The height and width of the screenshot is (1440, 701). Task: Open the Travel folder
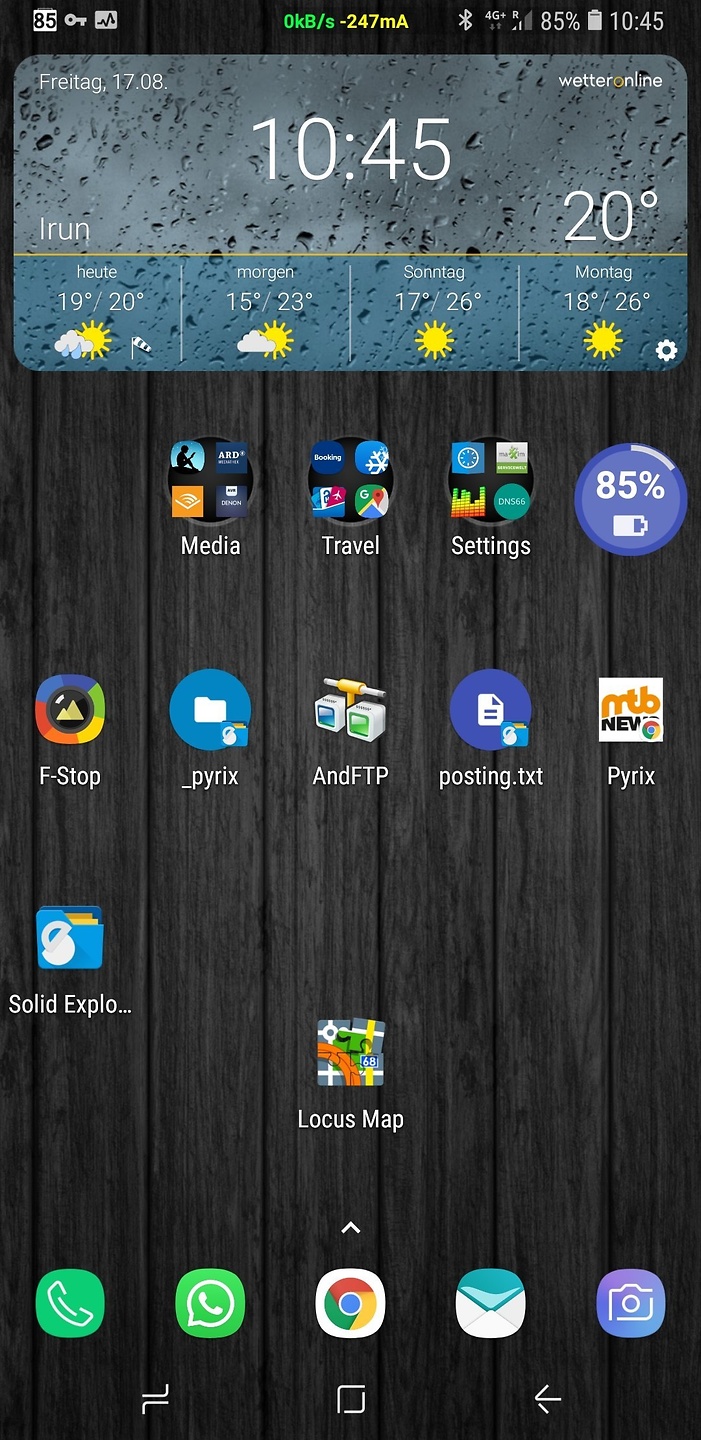coord(350,481)
